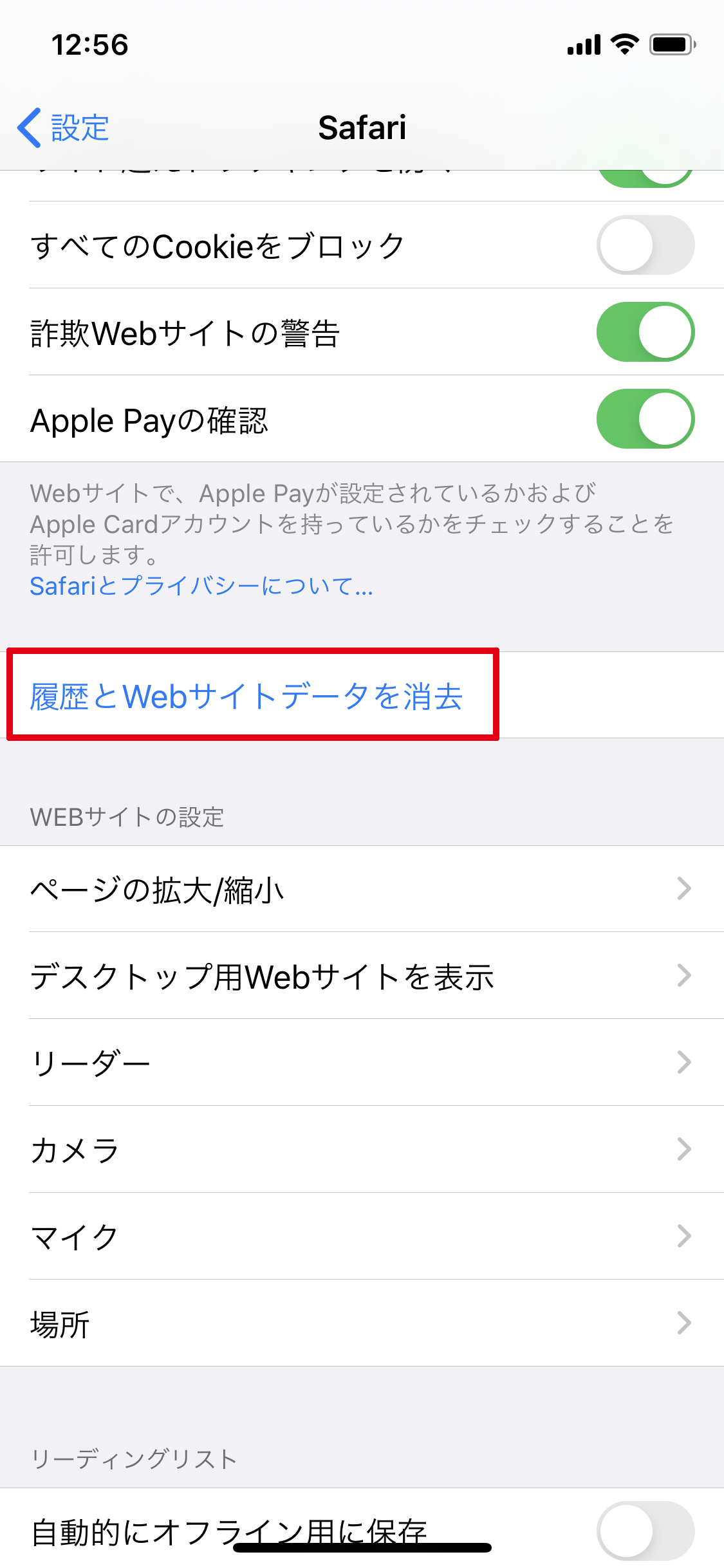Open 場所 settings row
This screenshot has width=724, height=1568.
(x=362, y=1323)
